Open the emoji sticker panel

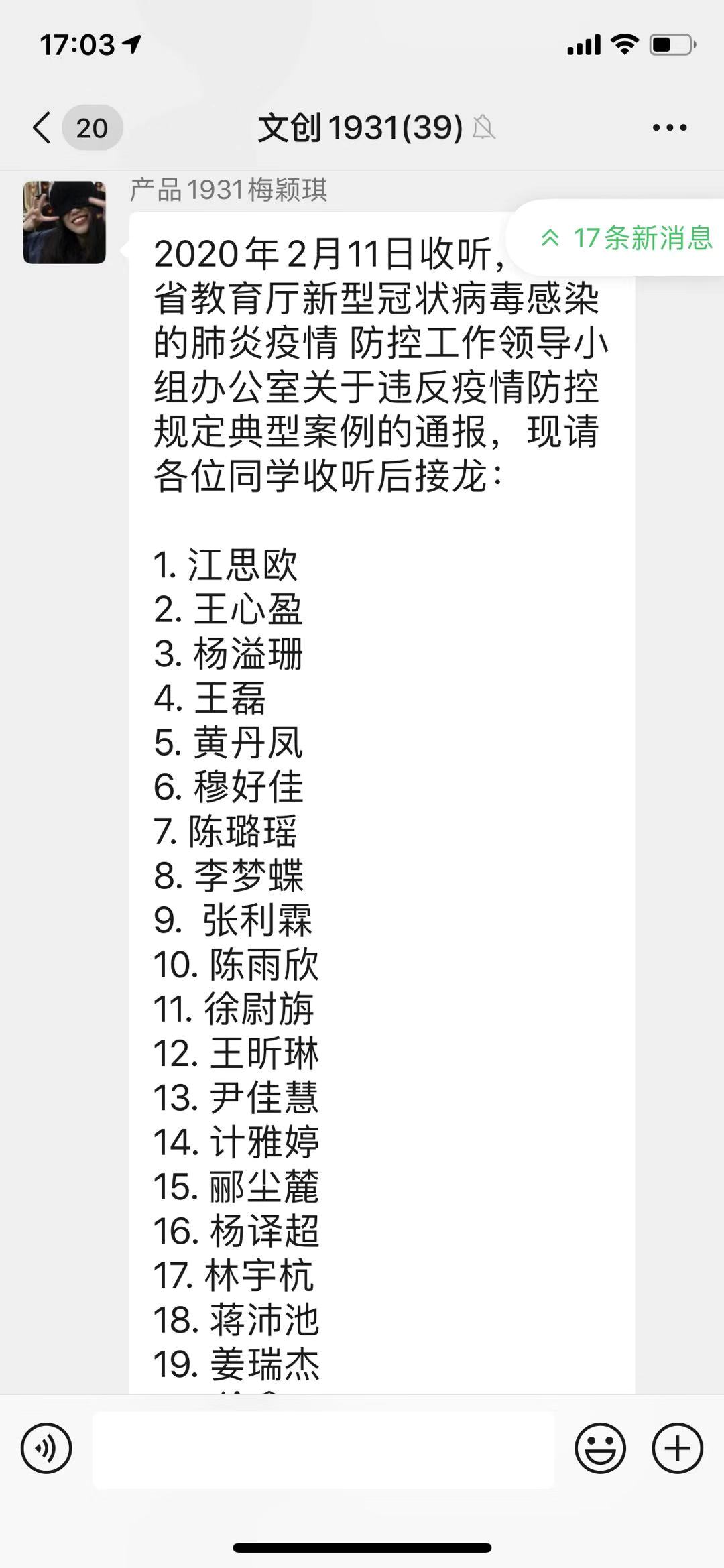pyautogui.click(x=599, y=1448)
